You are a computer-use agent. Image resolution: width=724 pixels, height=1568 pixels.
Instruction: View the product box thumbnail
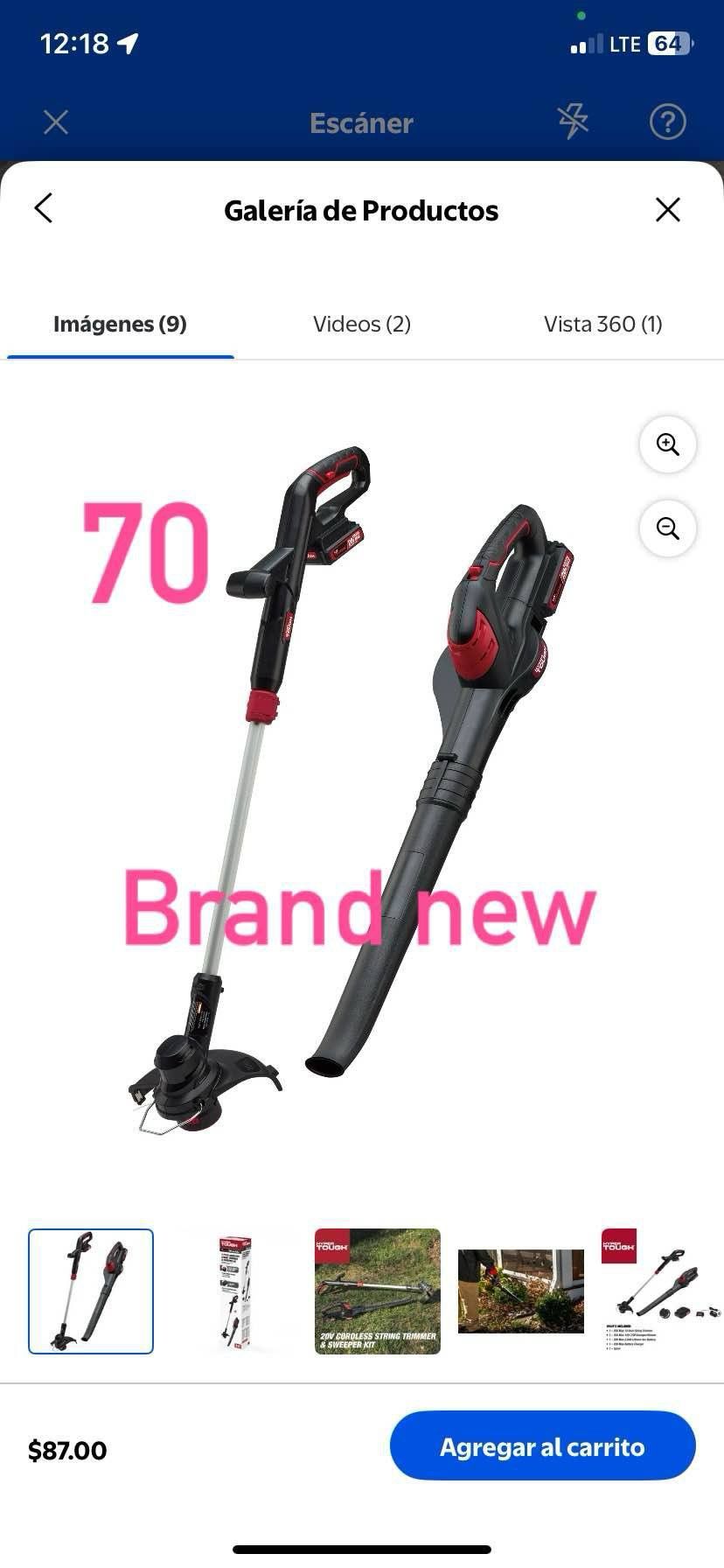(x=234, y=1291)
